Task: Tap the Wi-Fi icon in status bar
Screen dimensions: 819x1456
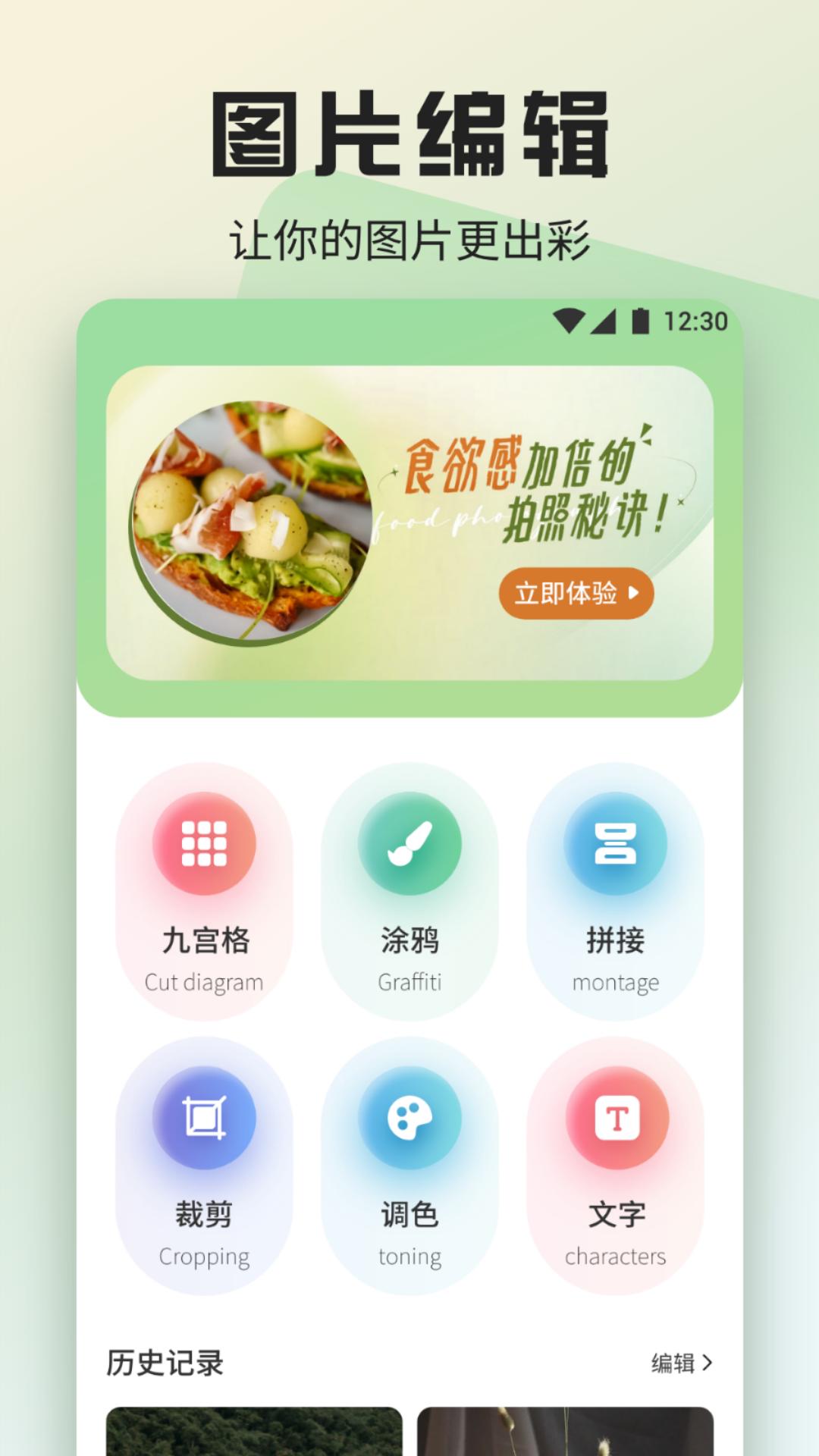Action: pos(567,322)
